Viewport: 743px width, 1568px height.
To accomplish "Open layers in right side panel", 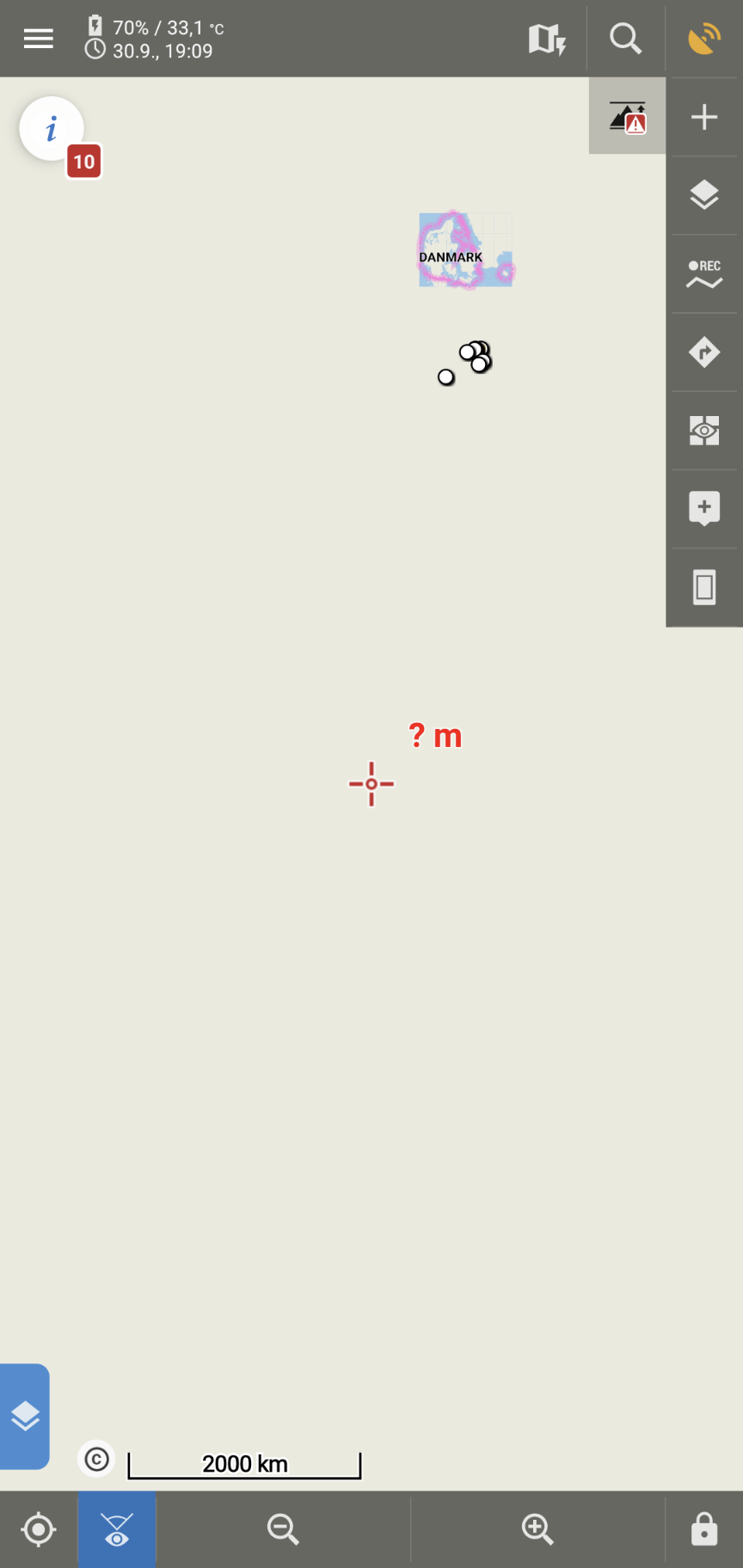I will [x=704, y=195].
